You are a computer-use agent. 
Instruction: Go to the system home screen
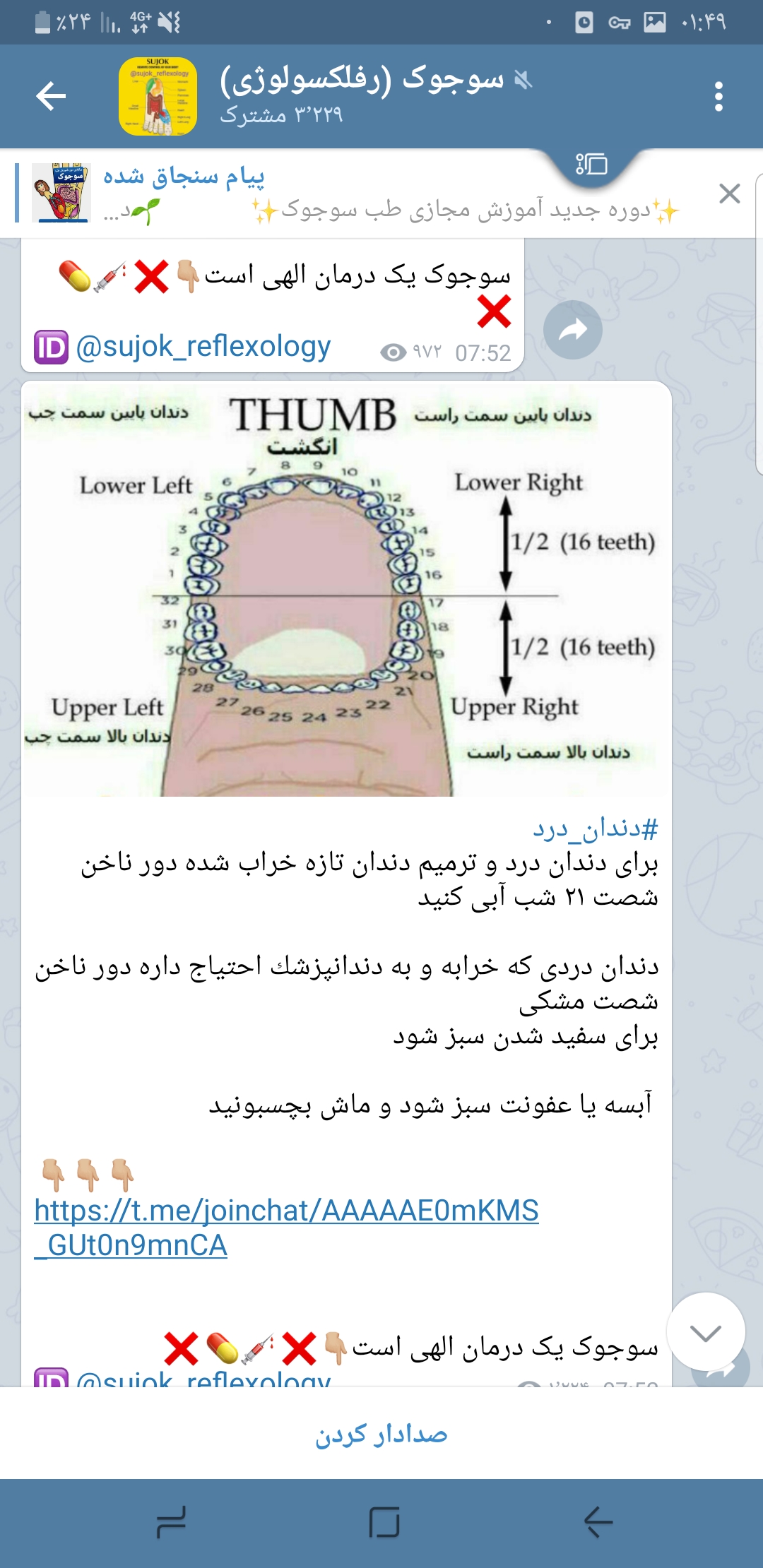[x=384, y=1522]
